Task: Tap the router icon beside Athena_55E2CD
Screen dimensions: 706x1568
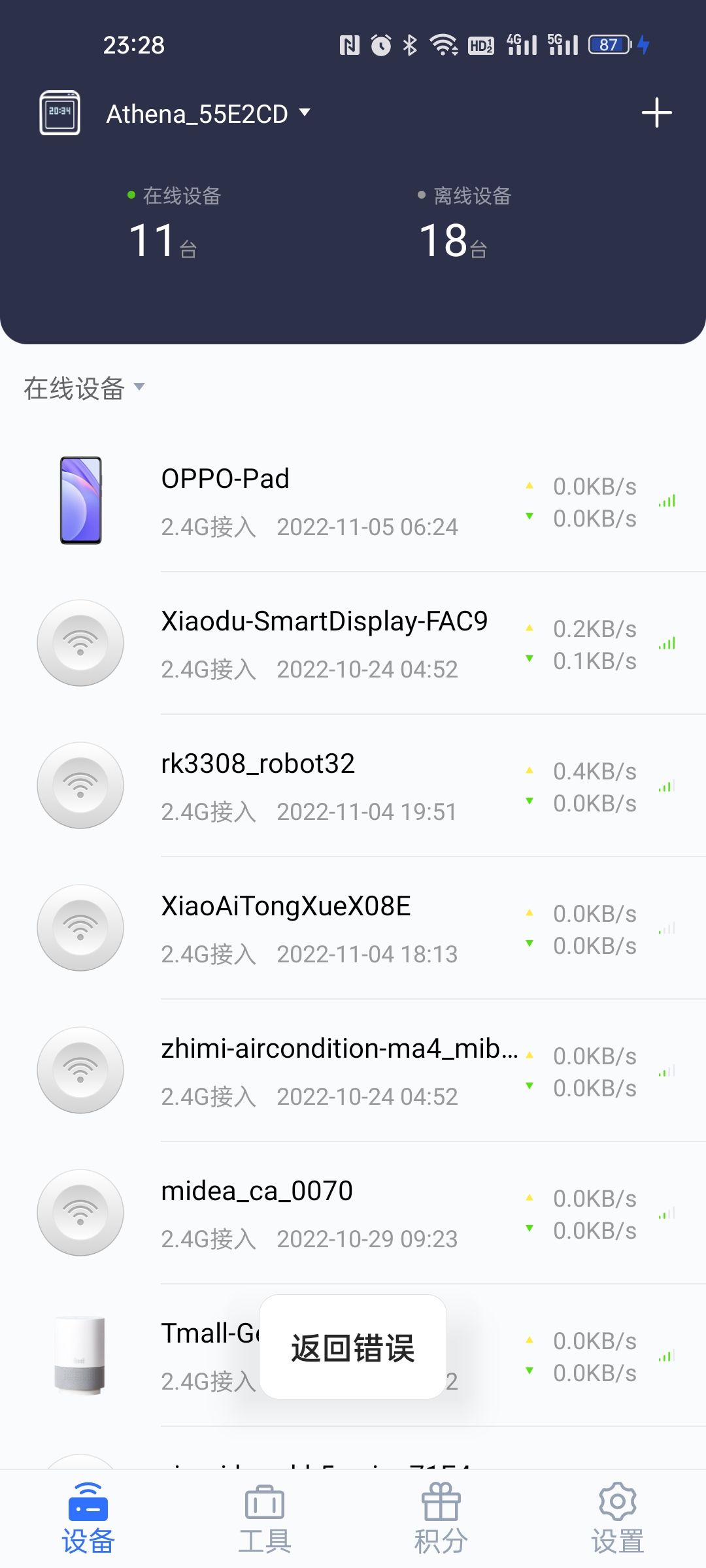Action: coord(60,113)
